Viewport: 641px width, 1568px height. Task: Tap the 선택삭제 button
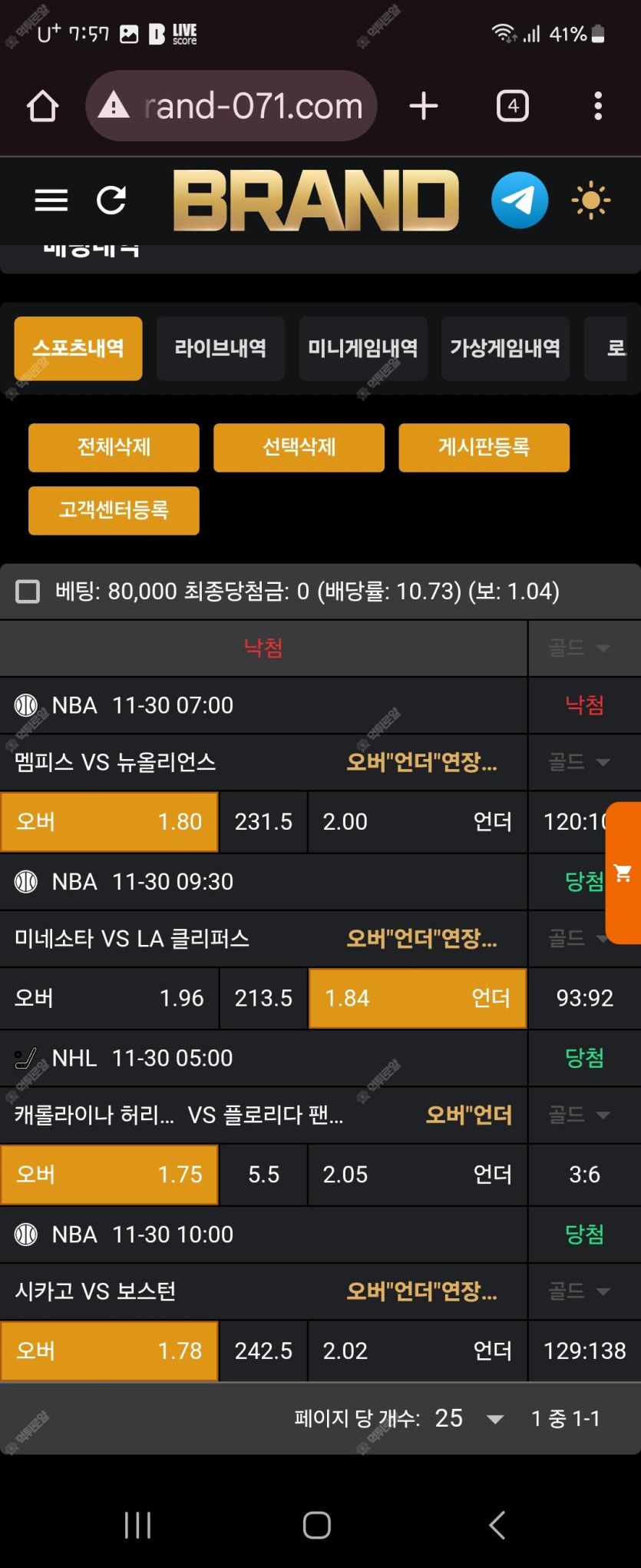tap(299, 447)
